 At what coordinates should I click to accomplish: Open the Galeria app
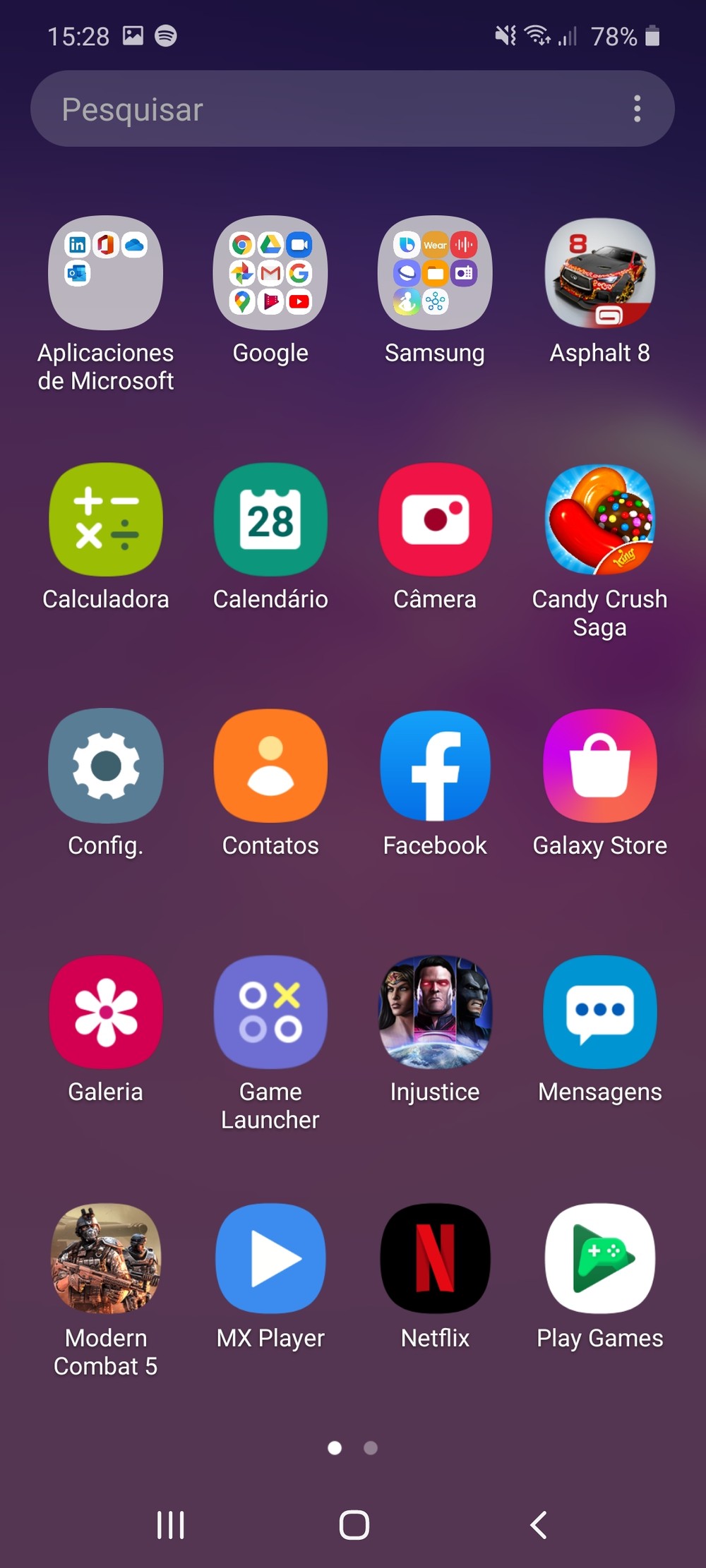(x=106, y=1012)
